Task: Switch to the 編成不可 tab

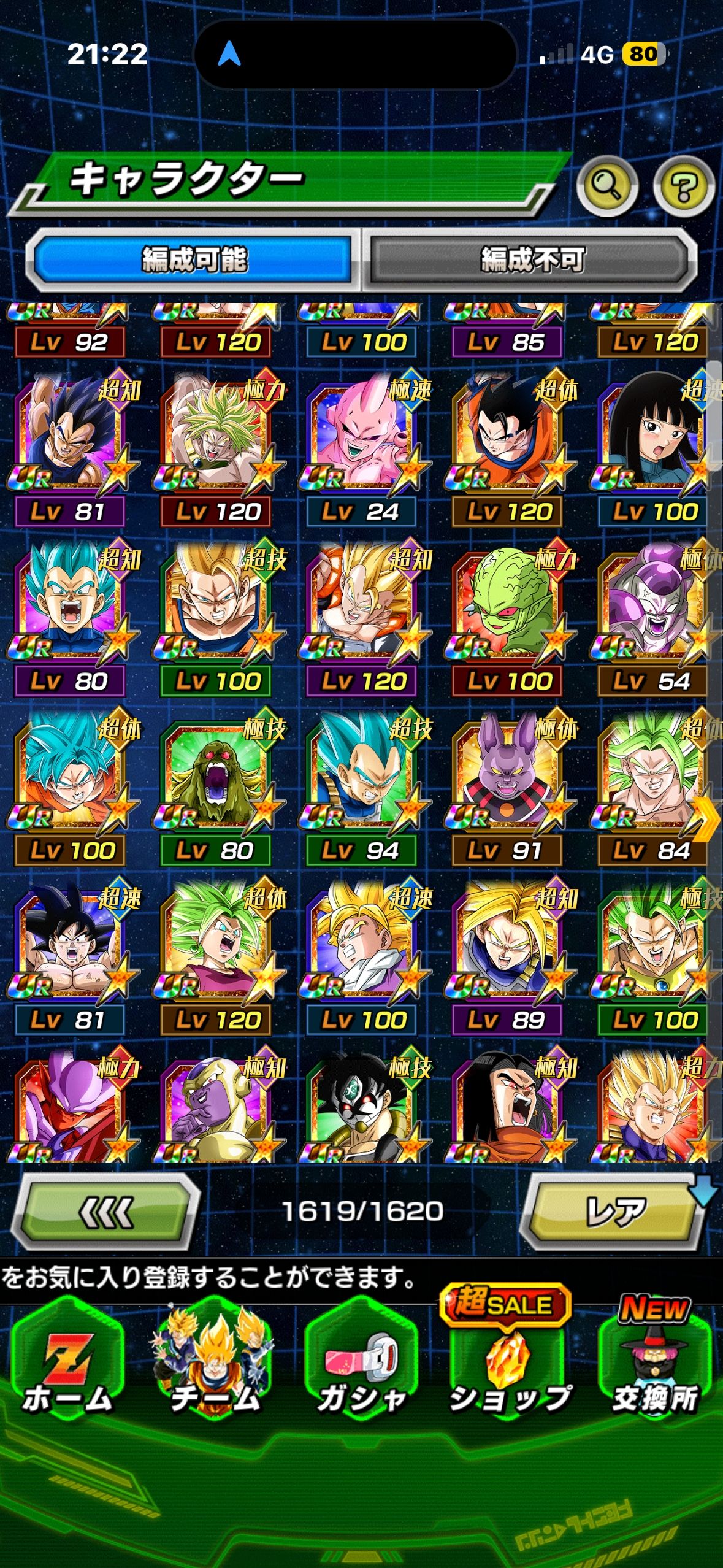Action: pos(531,259)
